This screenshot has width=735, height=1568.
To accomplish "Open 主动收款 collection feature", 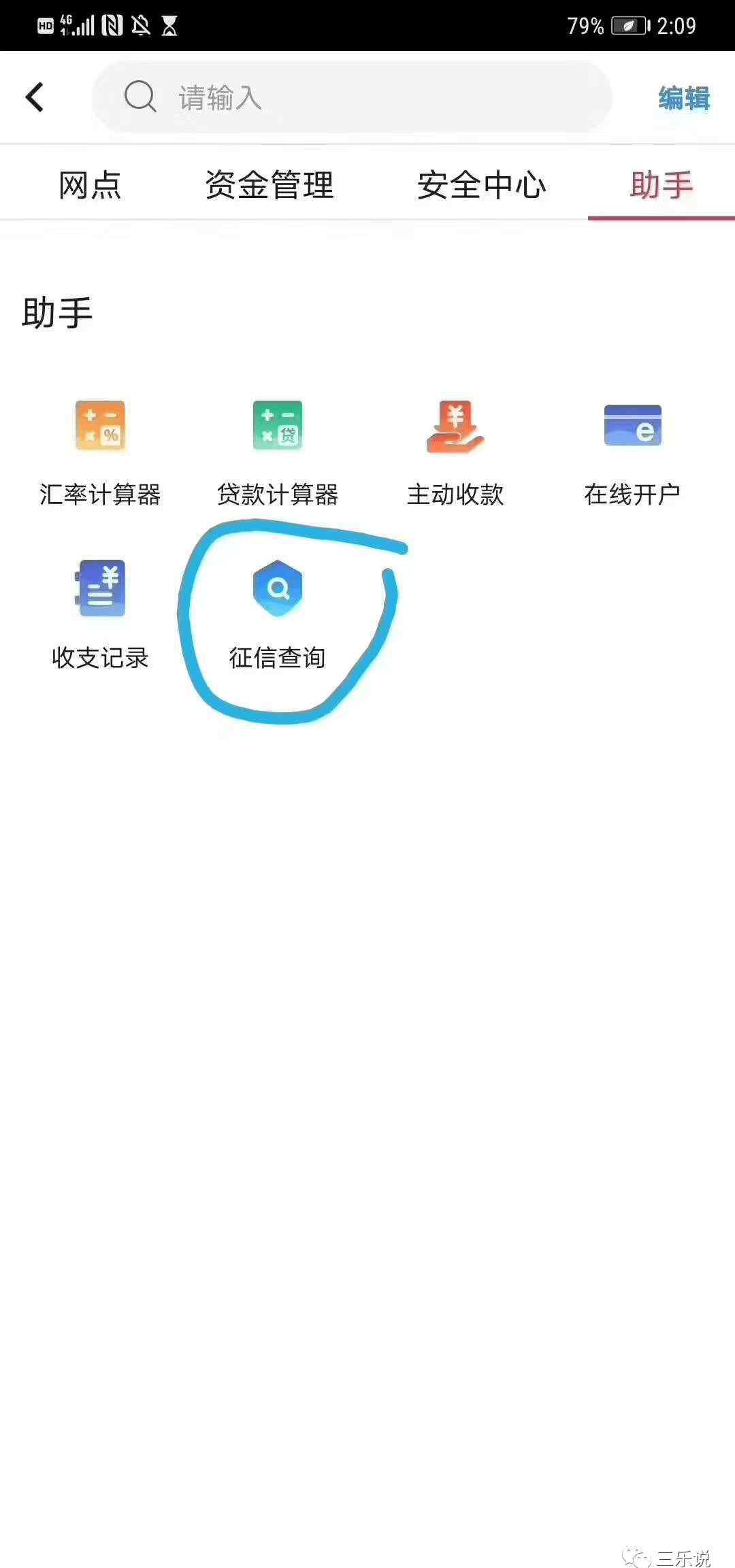I will pos(455,449).
